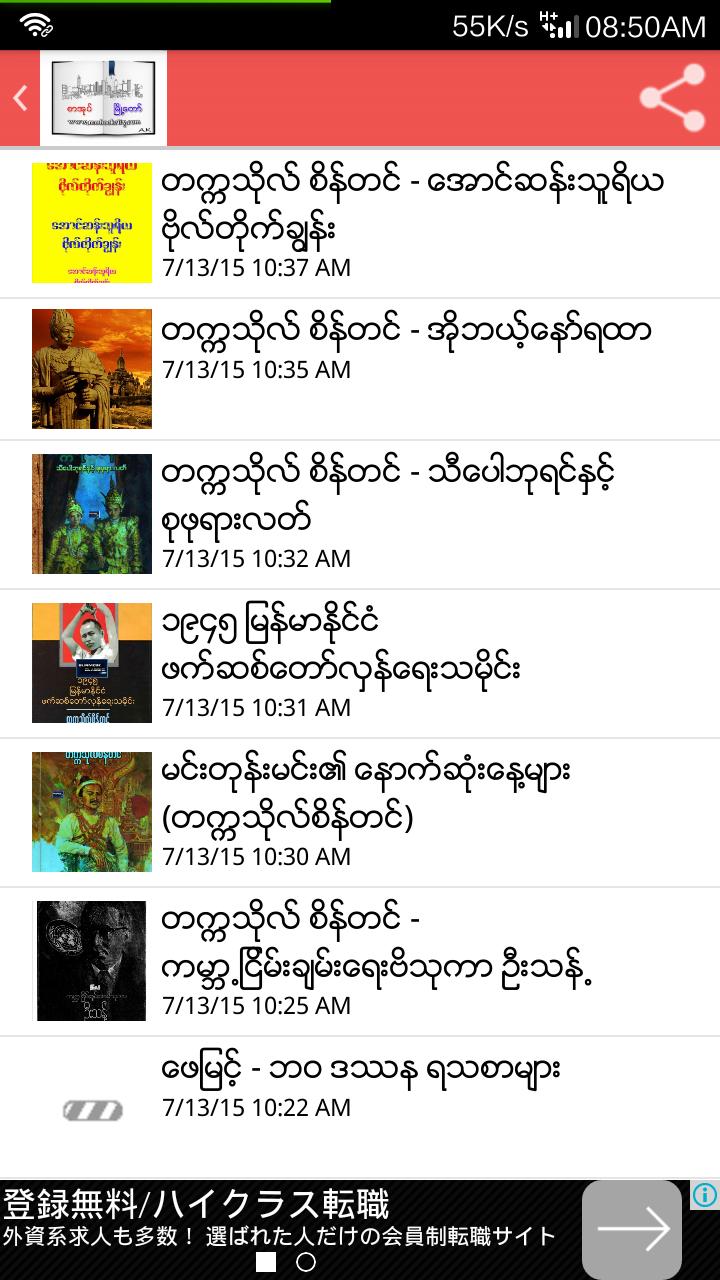Tap the arrow button on the ad banner
The image size is (720, 1280).
[632, 1229]
